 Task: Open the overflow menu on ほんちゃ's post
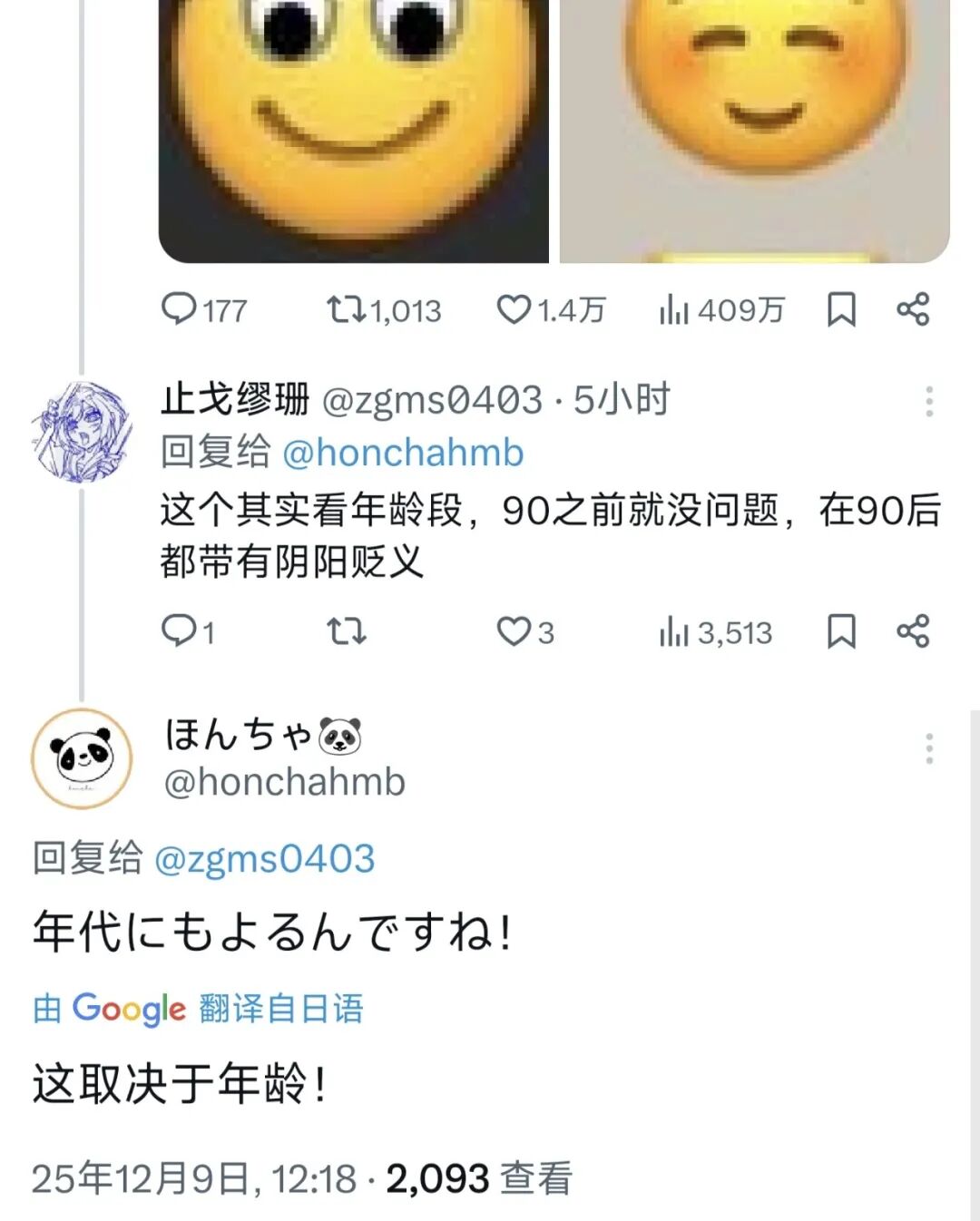point(929,748)
